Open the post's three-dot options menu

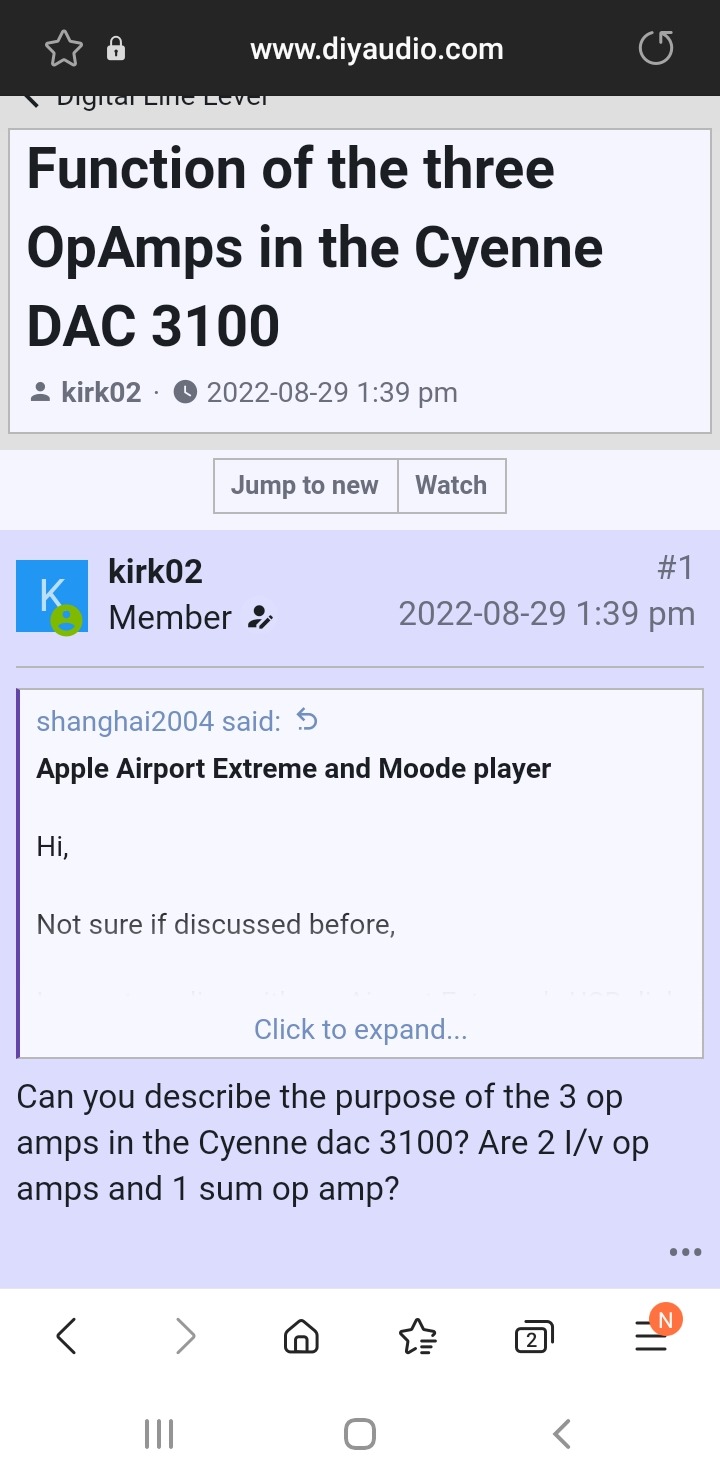tap(685, 1252)
